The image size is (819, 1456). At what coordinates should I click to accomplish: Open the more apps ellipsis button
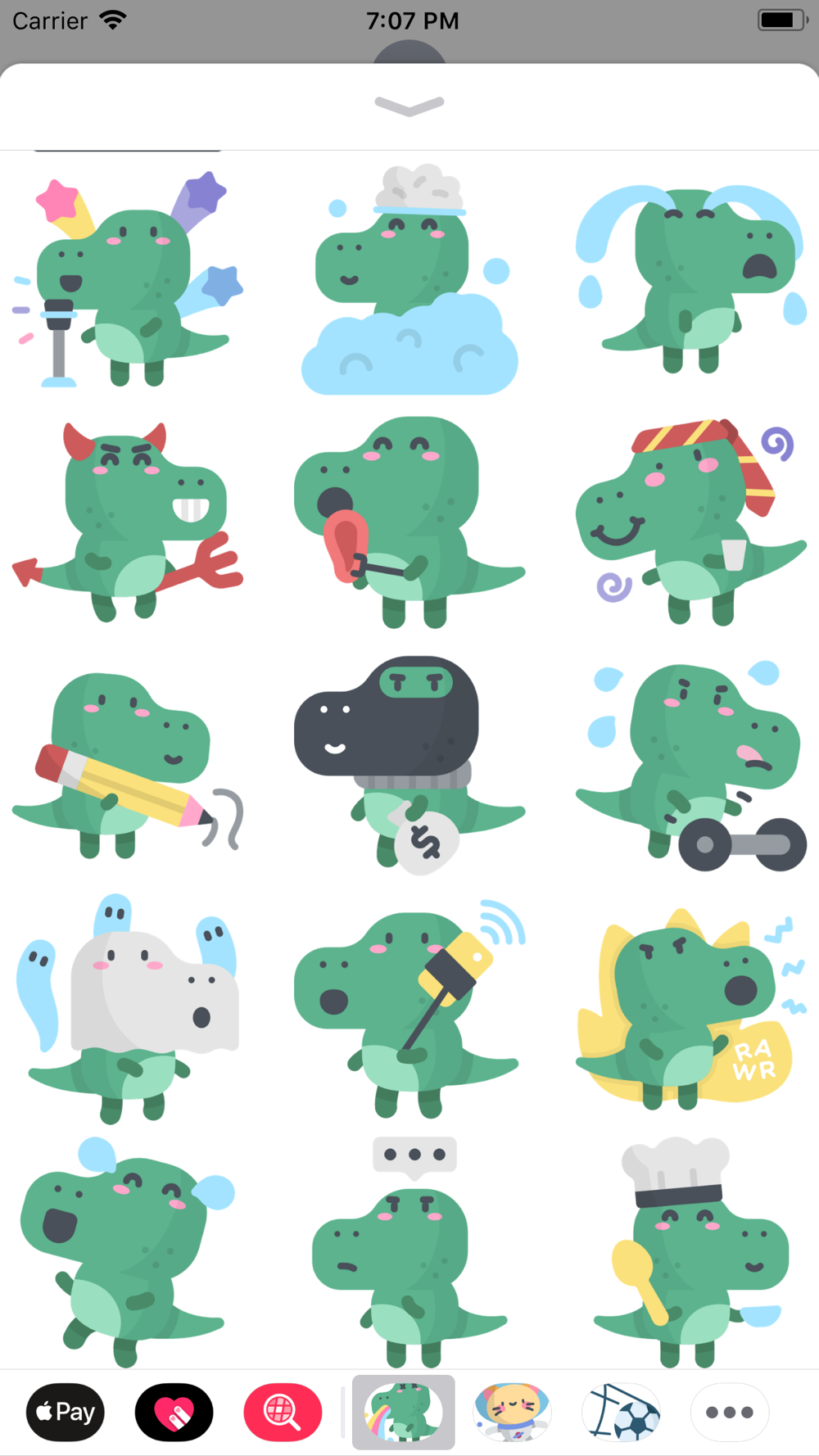(x=729, y=1412)
